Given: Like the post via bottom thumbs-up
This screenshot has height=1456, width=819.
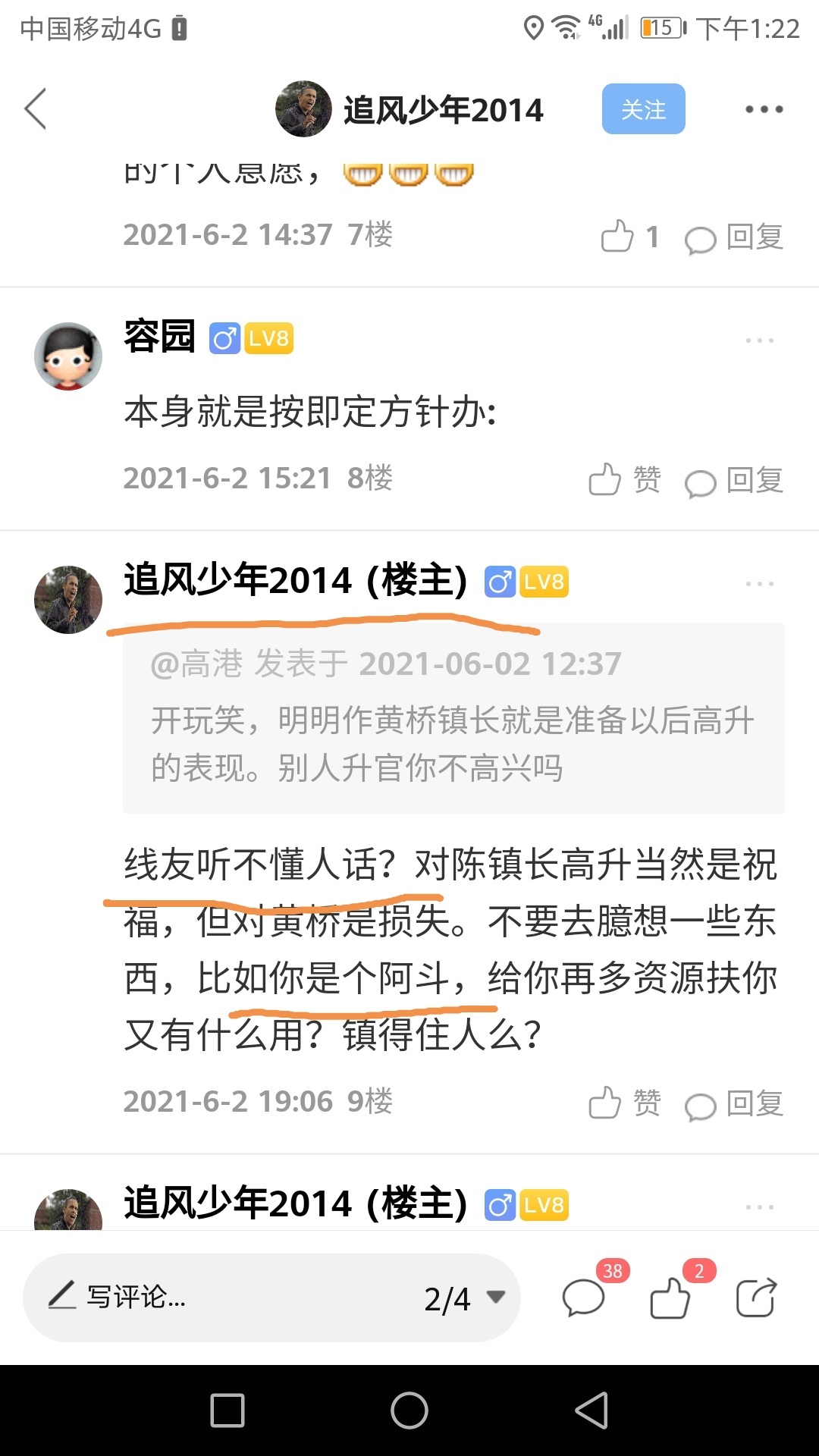Looking at the screenshot, I should pos(670,1298).
